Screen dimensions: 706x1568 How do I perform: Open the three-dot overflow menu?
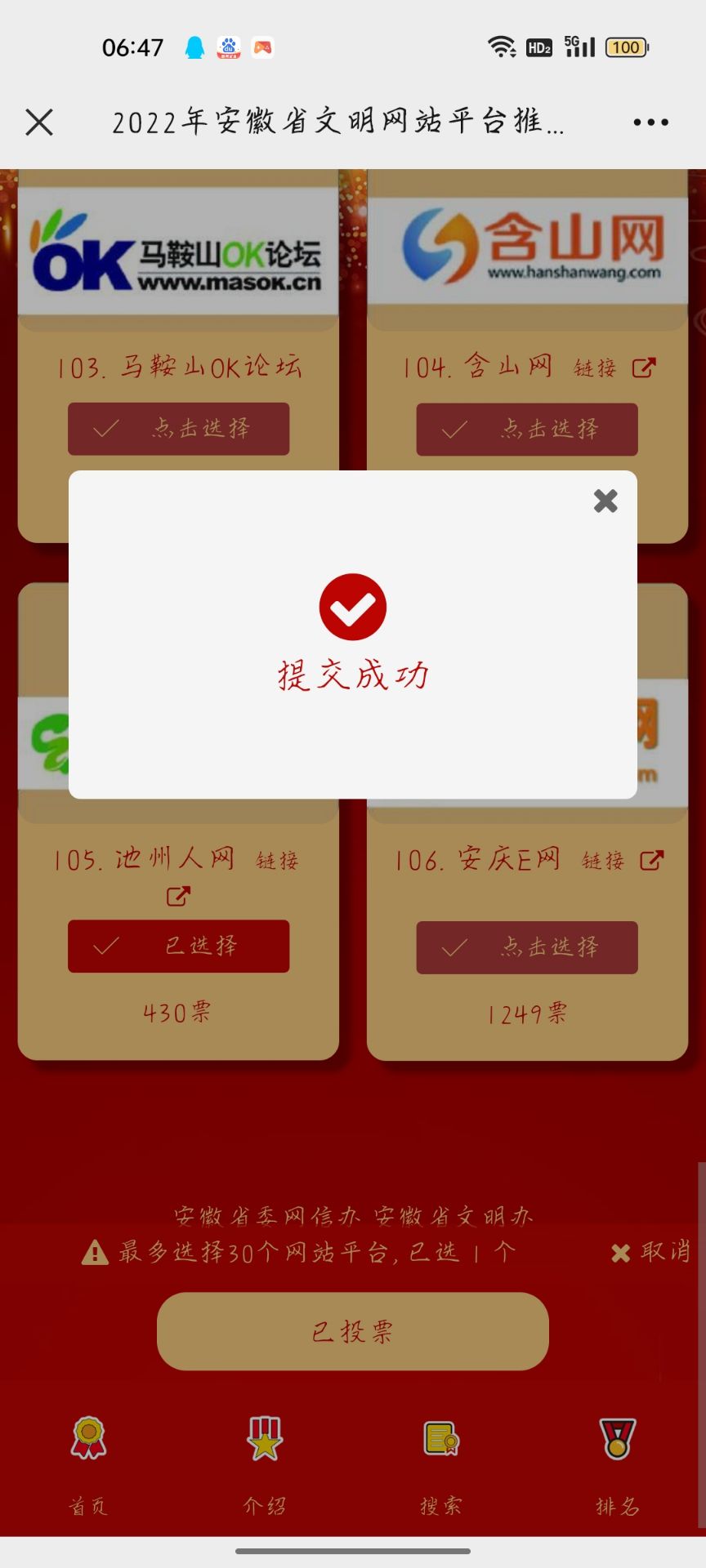(650, 122)
